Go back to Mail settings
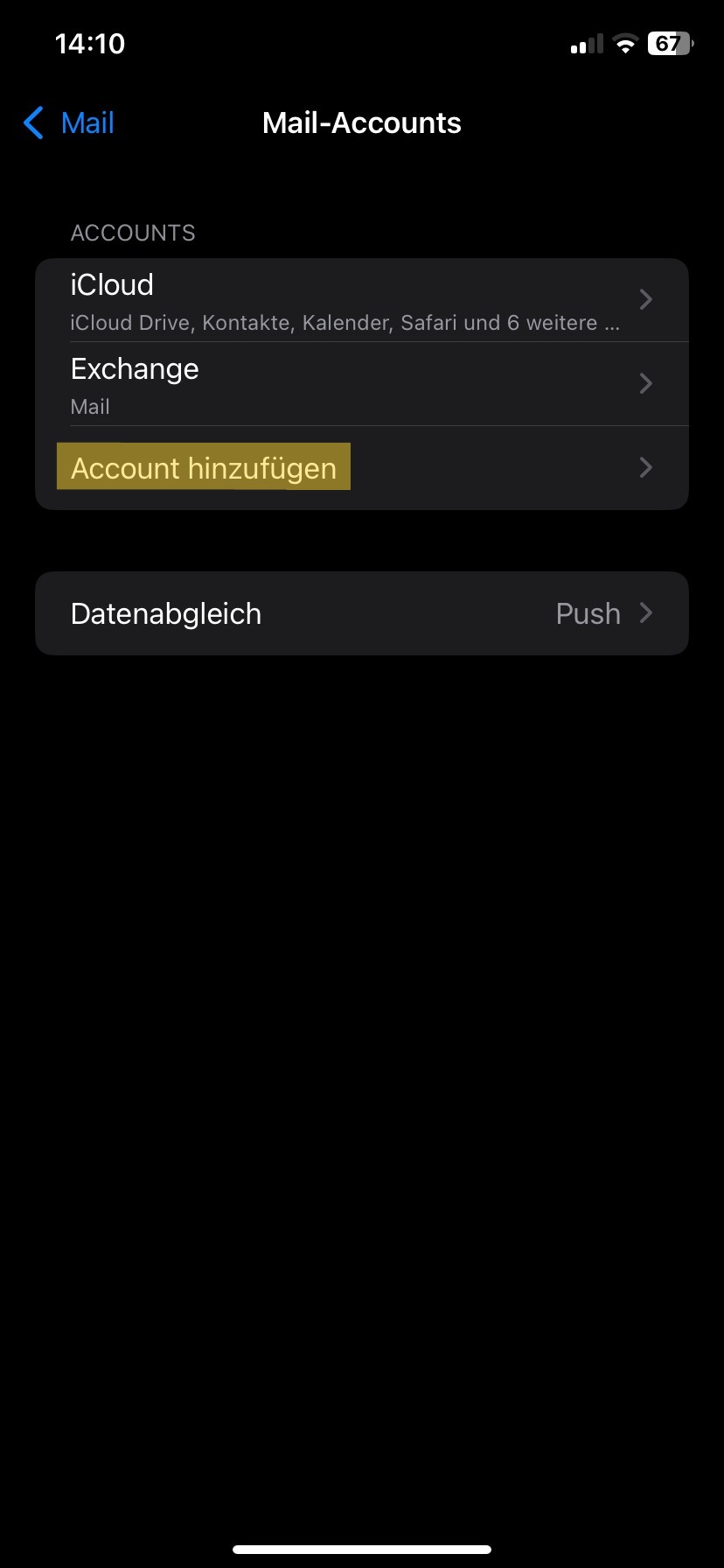The height and width of the screenshot is (1568, 724). click(70, 123)
